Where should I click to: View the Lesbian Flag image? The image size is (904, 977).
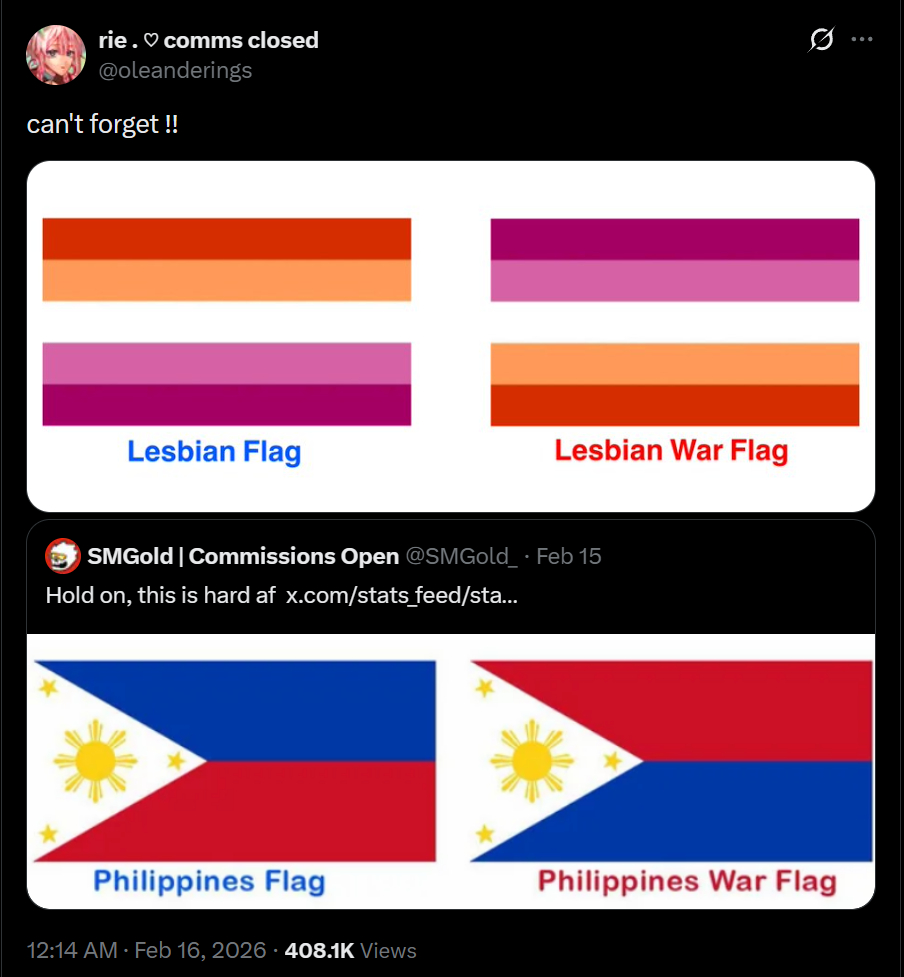[x=450, y=336]
